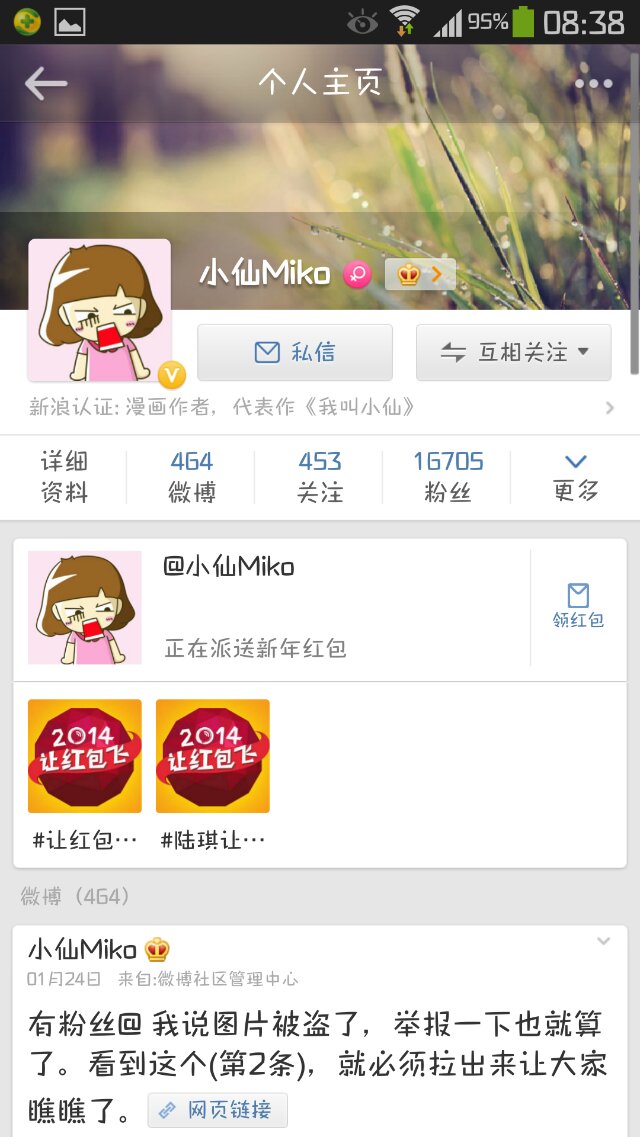Open the 网页链接 web link
Viewport: 640px width, 1137px height.
coord(218,1110)
